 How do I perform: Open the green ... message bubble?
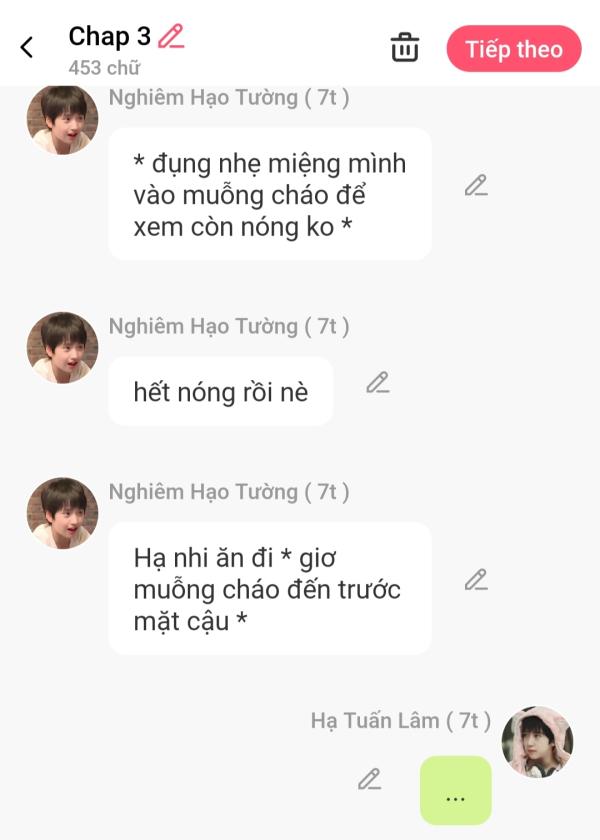pyautogui.click(x=456, y=790)
